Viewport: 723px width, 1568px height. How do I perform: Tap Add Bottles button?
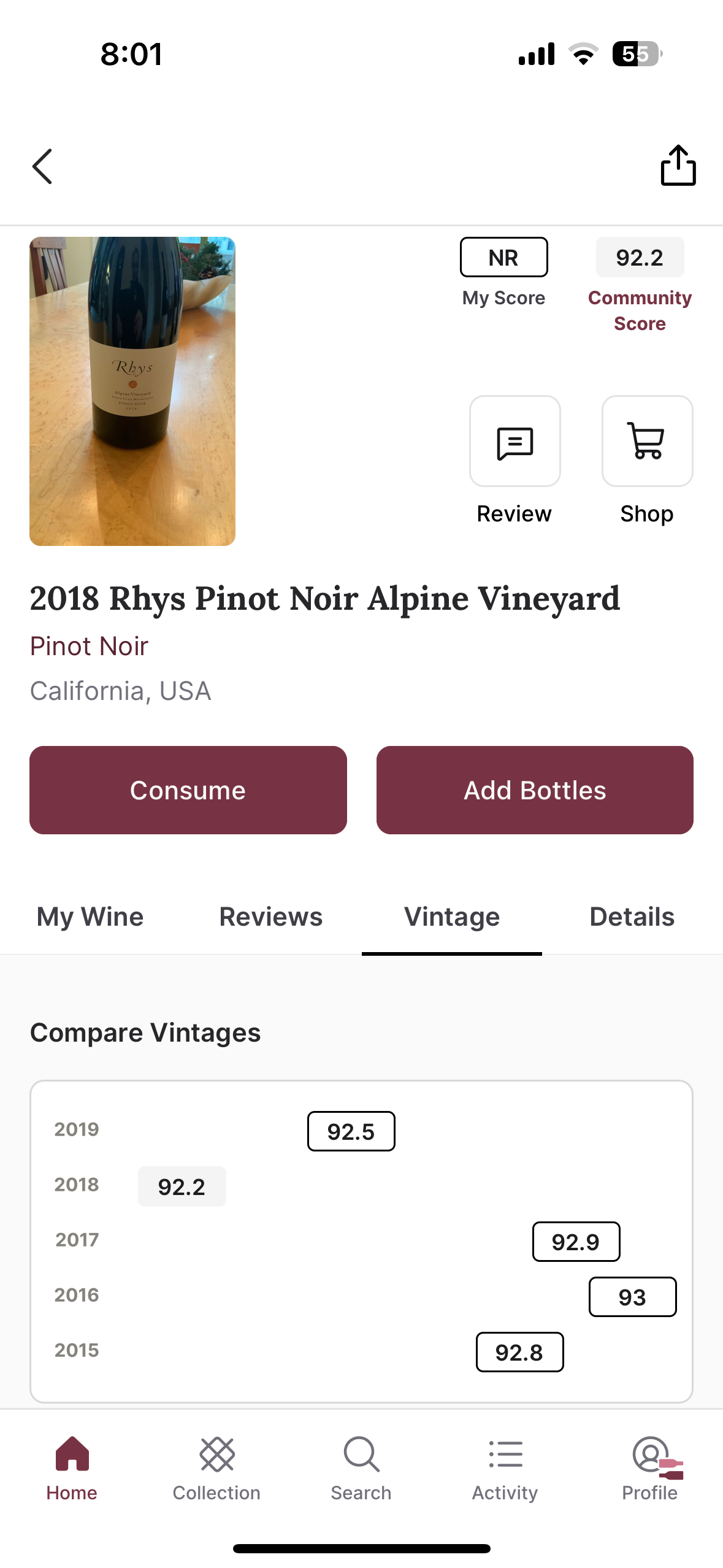point(535,790)
